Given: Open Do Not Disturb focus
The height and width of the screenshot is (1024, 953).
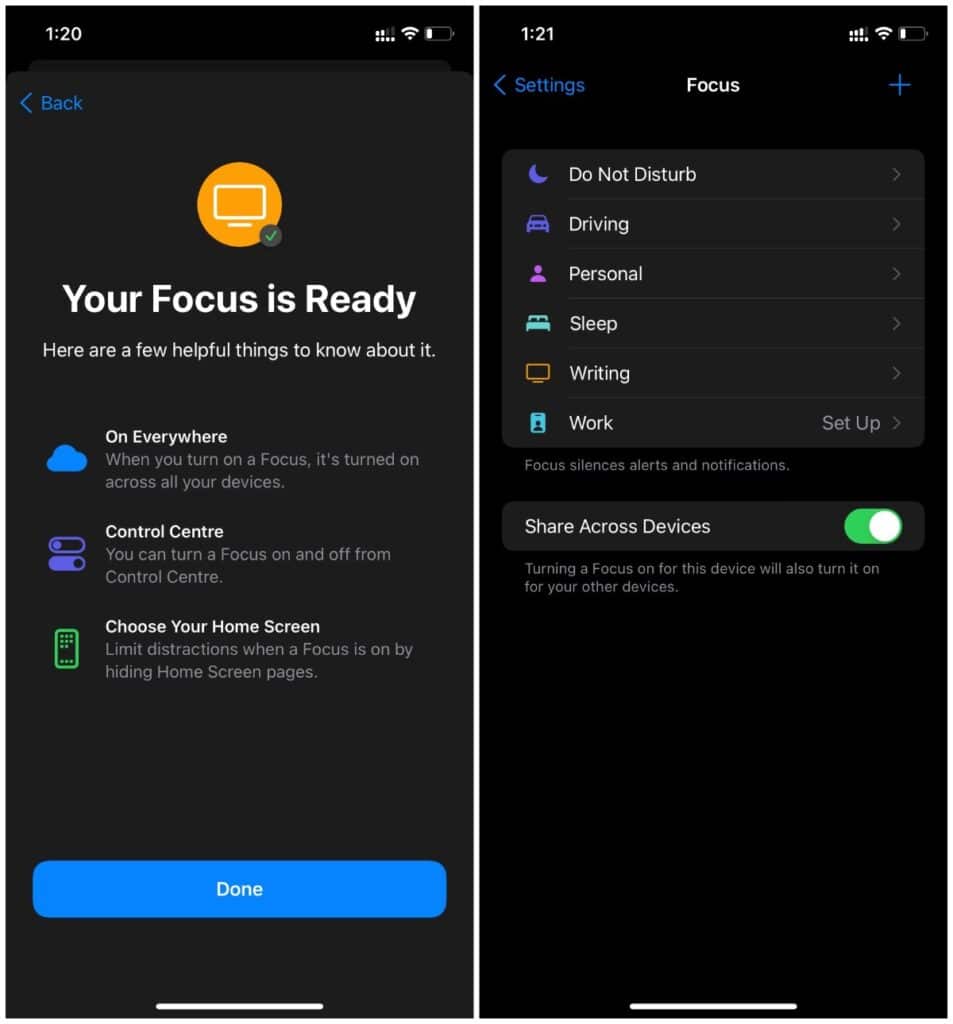Looking at the screenshot, I should pyautogui.click(x=712, y=174).
